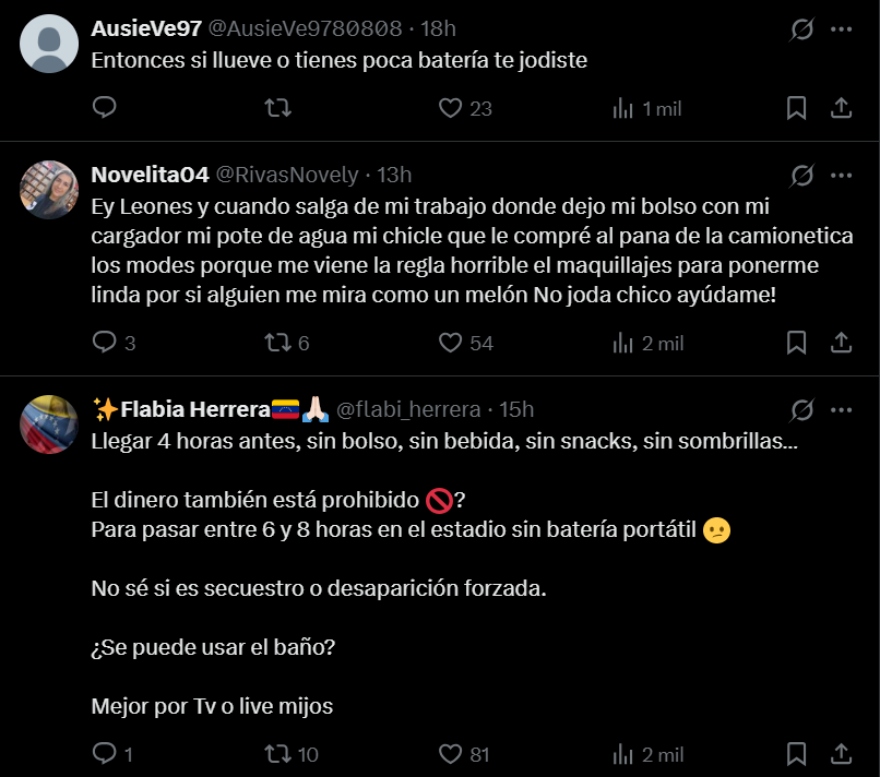This screenshot has width=880, height=777.
Task: Like Flabia Herrera's tweet
Action: (451, 753)
